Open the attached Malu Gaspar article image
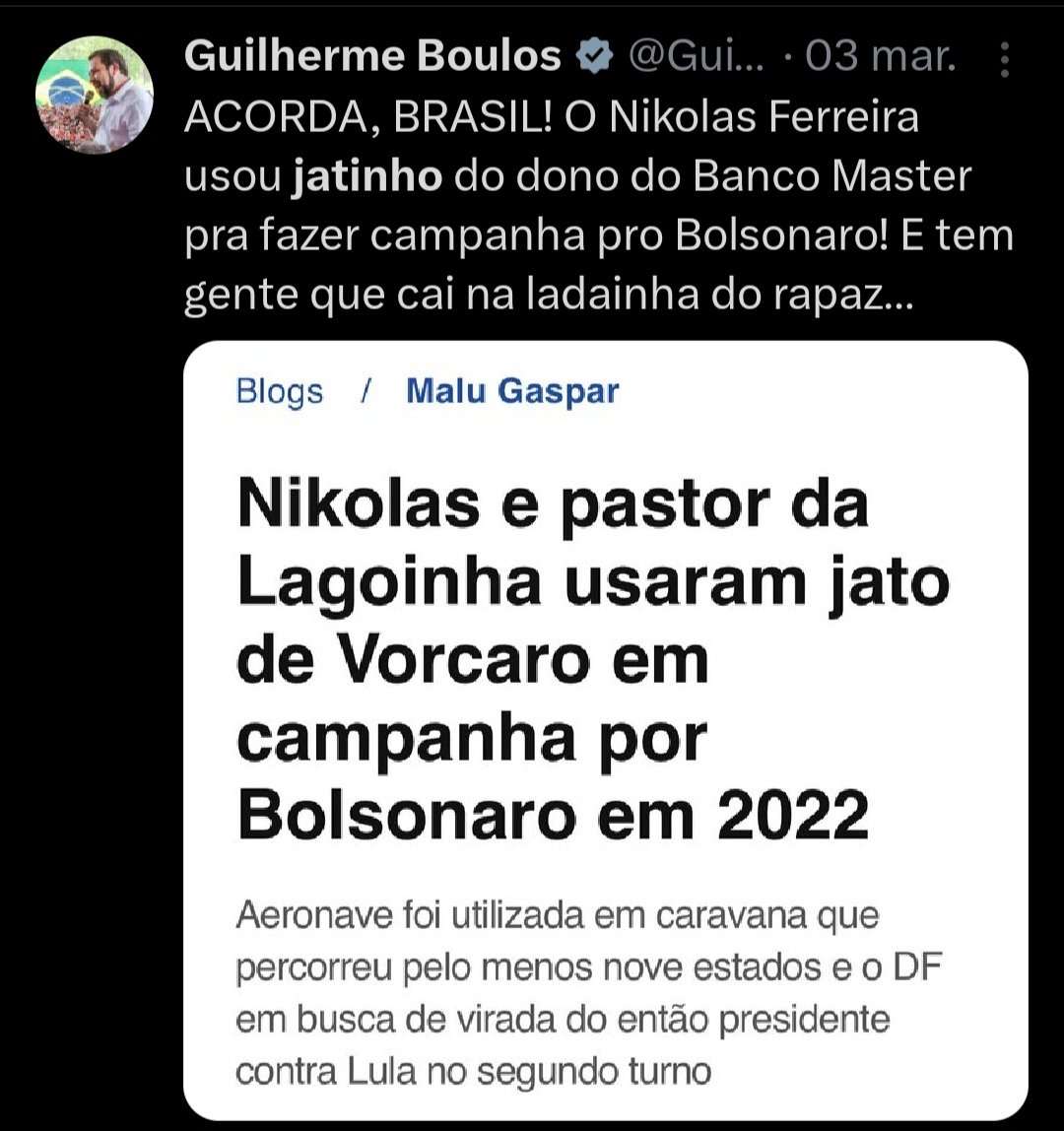The height and width of the screenshot is (1131, 1064). pos(605,729)
